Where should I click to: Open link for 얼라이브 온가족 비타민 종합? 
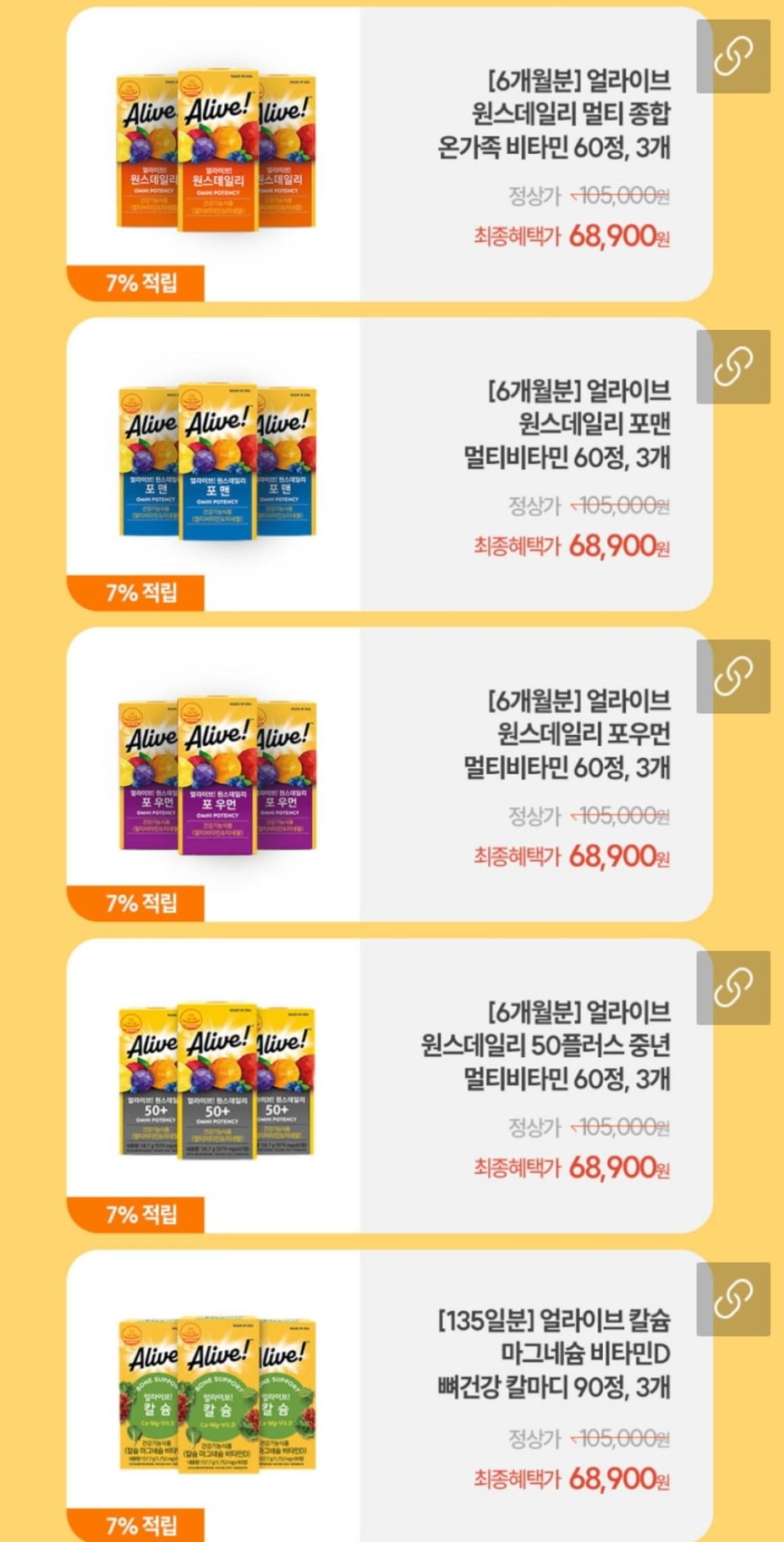click(x=732, y=57)
